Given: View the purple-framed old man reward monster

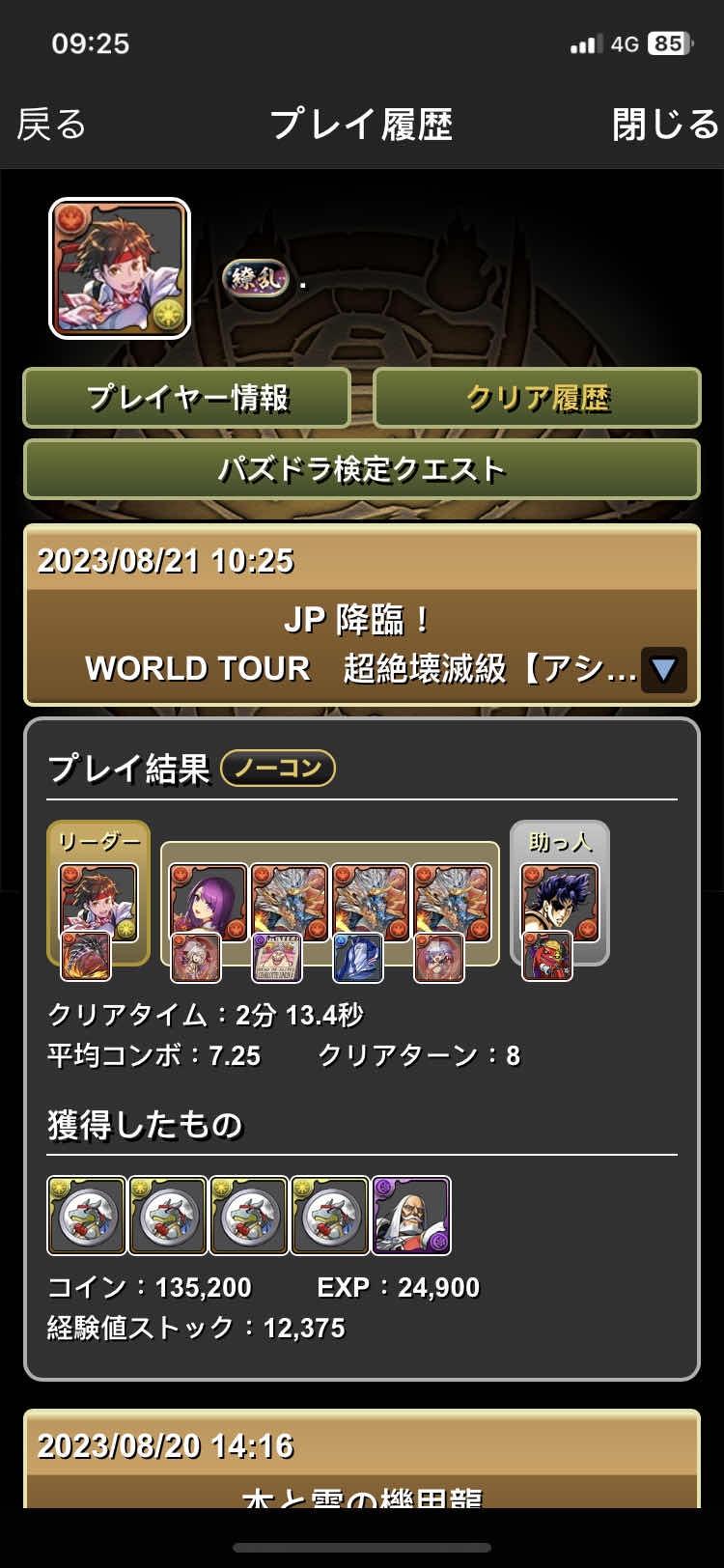Looking at the screenshot, I should point(411,1216).
